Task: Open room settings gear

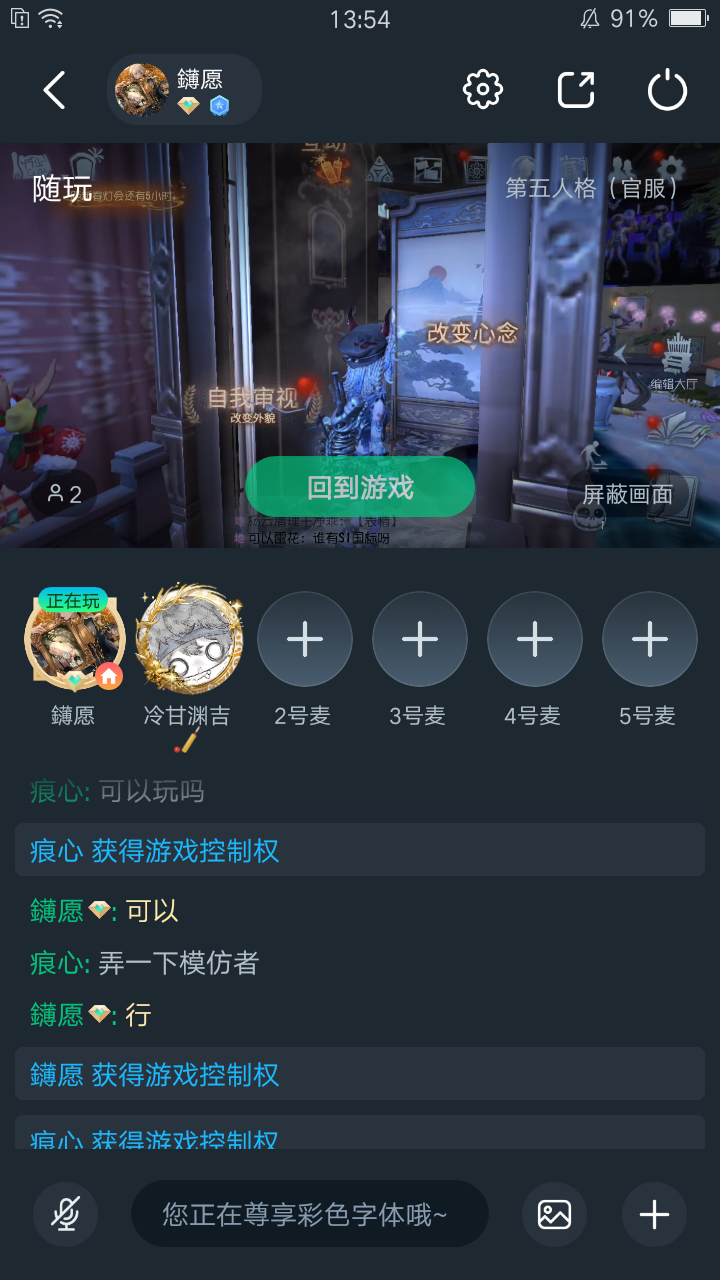Action: [483, 90]
